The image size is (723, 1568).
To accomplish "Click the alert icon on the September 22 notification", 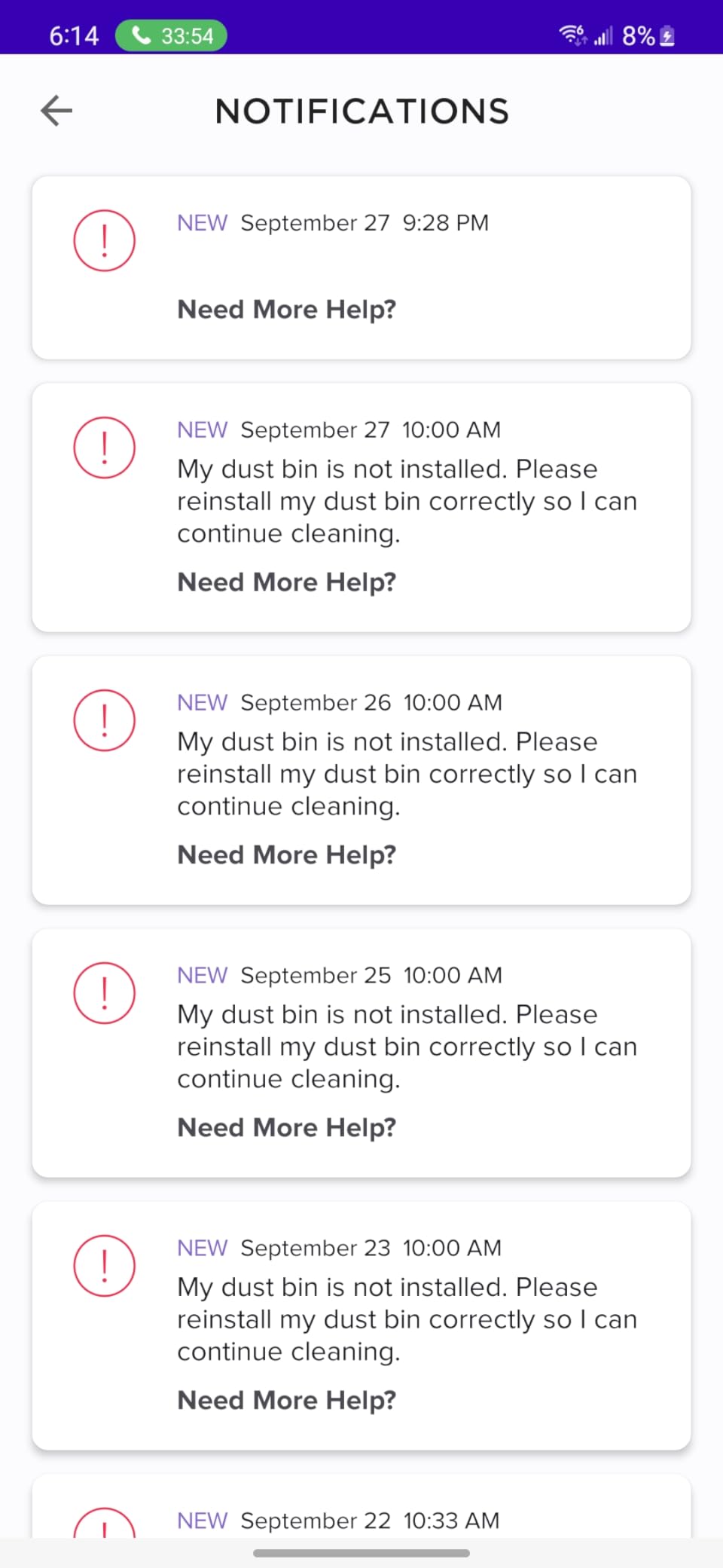I will (x=103, y=1530).
